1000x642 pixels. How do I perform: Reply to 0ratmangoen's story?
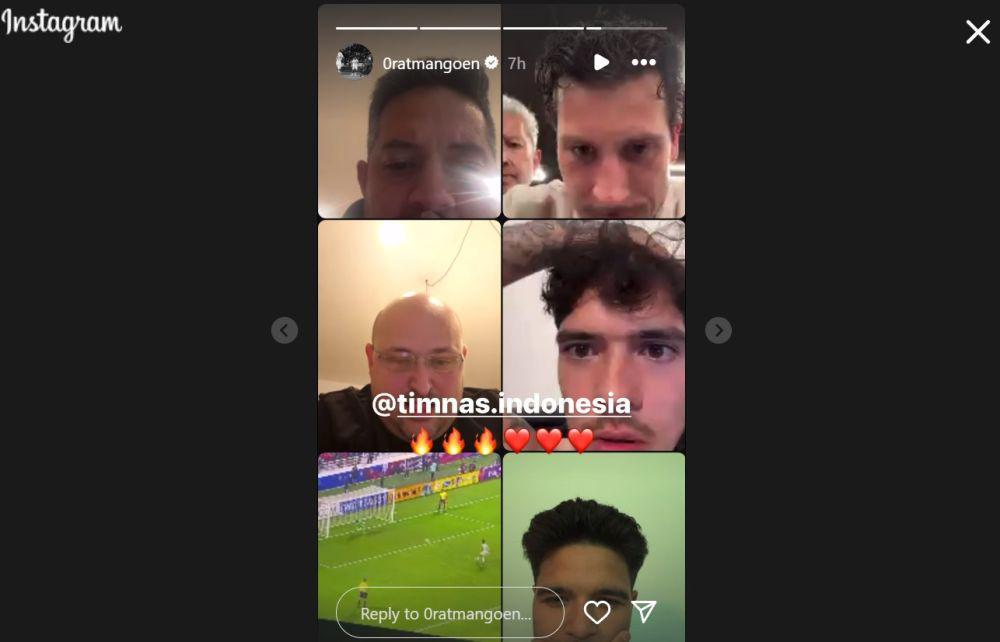450,613
